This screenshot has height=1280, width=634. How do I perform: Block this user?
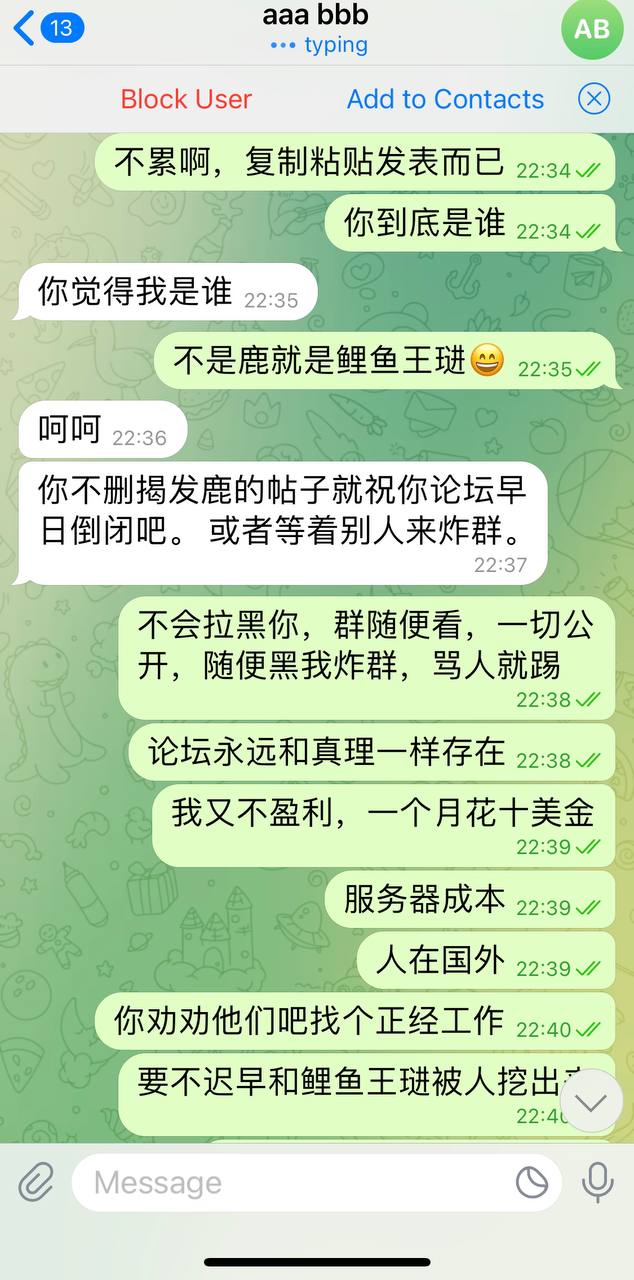point(186,99)
